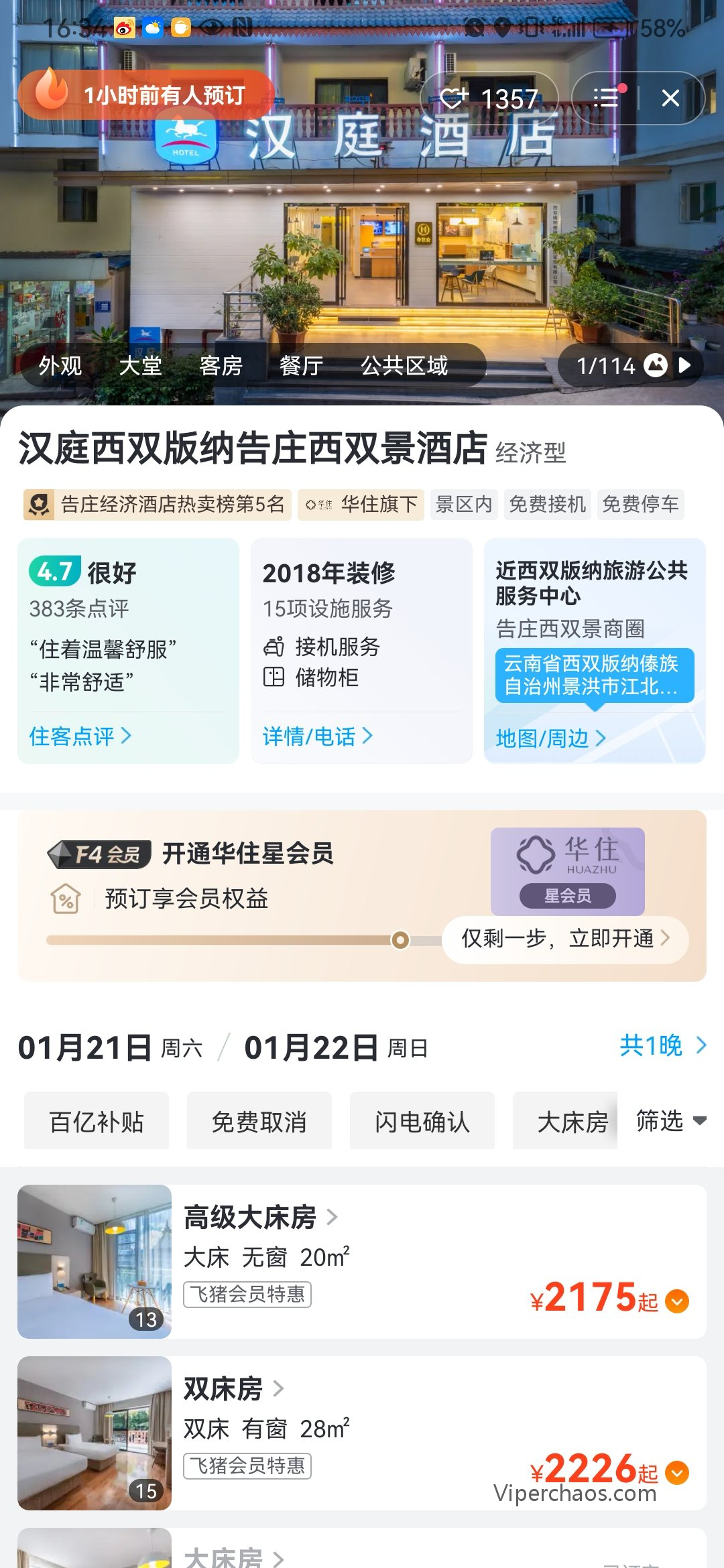The height and width of the screenshot is (1568, 724).
Task: Change stay dates via 共1晚
Action: click(663, 1045)
